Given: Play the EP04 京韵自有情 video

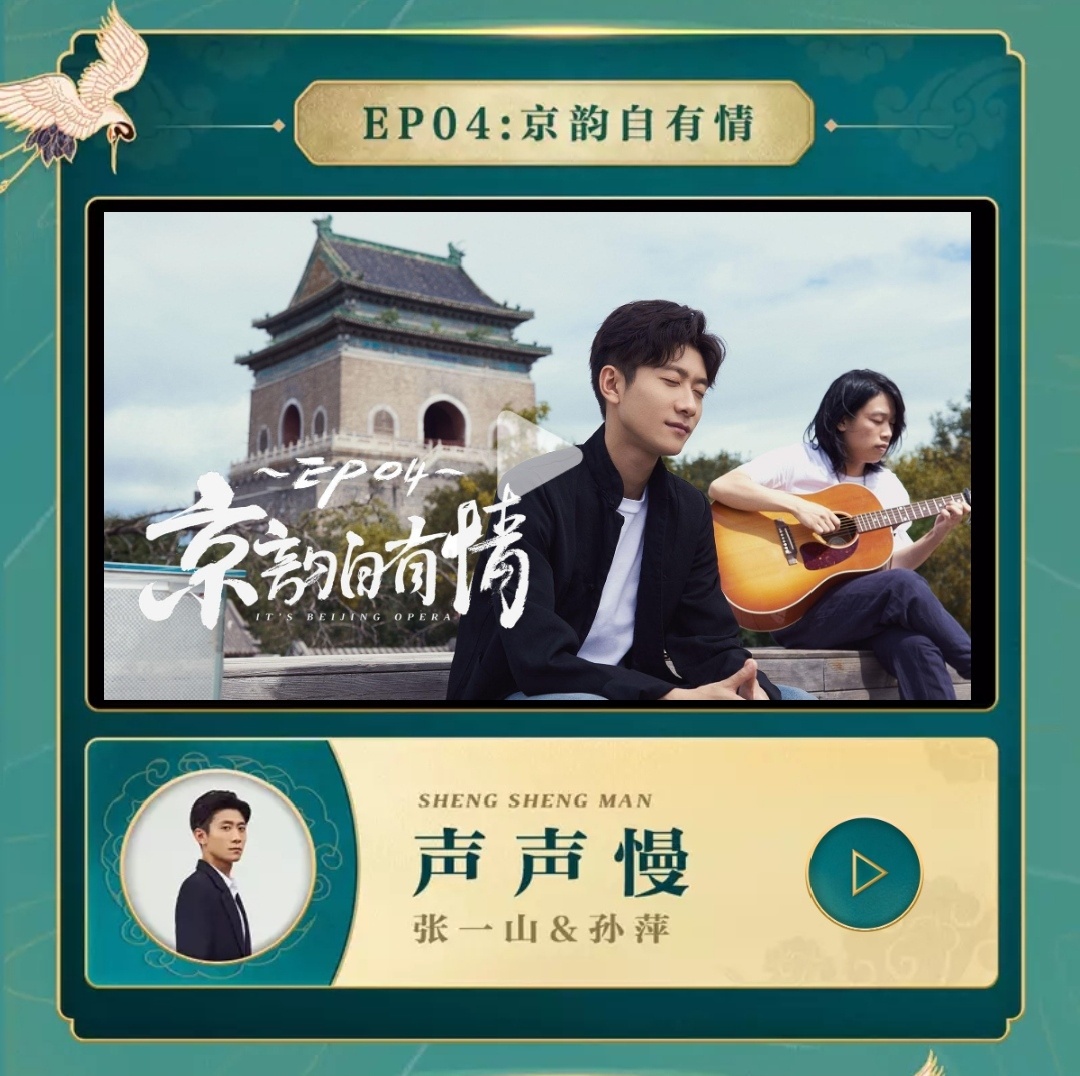Looking at the screenshot, I should tap(536, 455).
